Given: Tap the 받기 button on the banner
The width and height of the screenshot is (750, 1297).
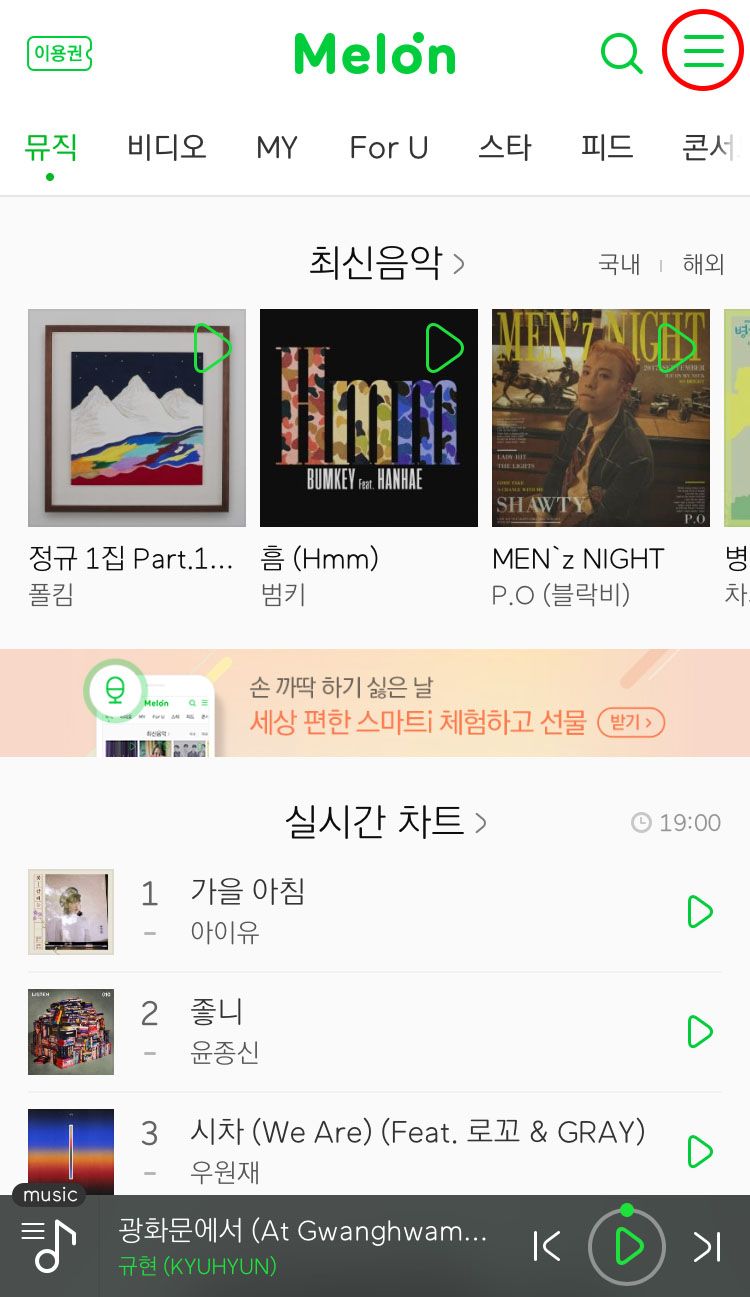Looking at the screenshot, I should point(630,722).
